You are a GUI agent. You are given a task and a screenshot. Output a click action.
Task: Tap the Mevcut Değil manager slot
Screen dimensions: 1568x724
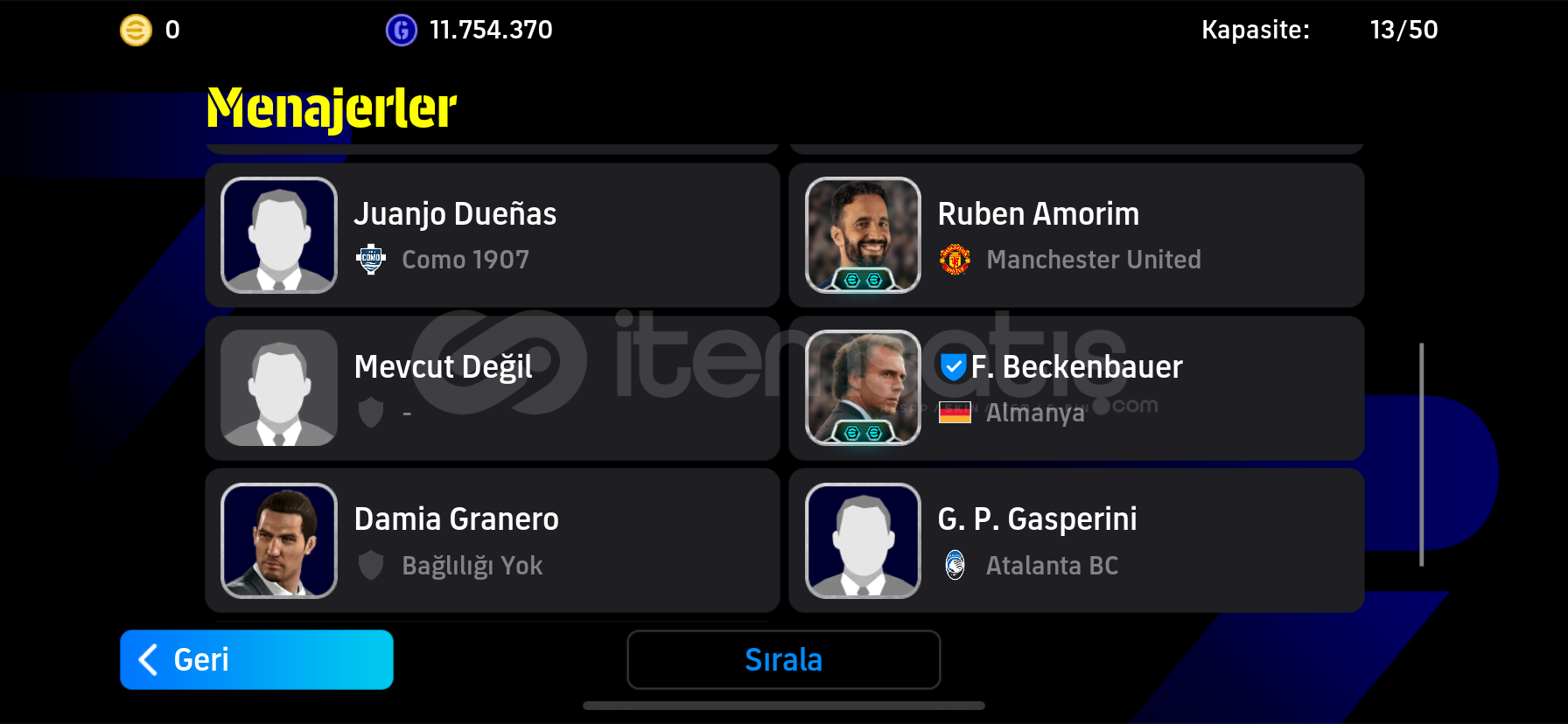[492, 388]
